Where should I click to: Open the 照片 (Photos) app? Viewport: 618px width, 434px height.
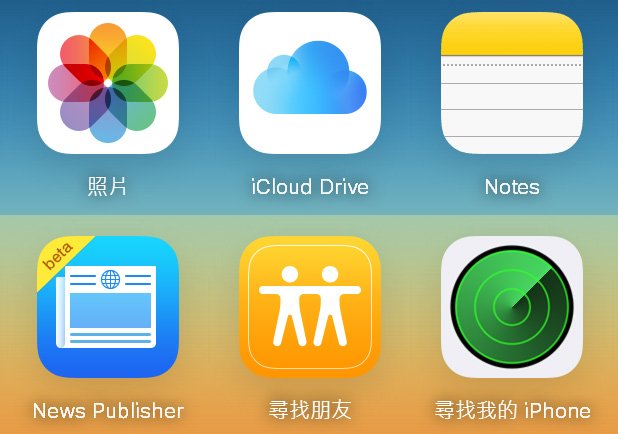click(108, 83)
